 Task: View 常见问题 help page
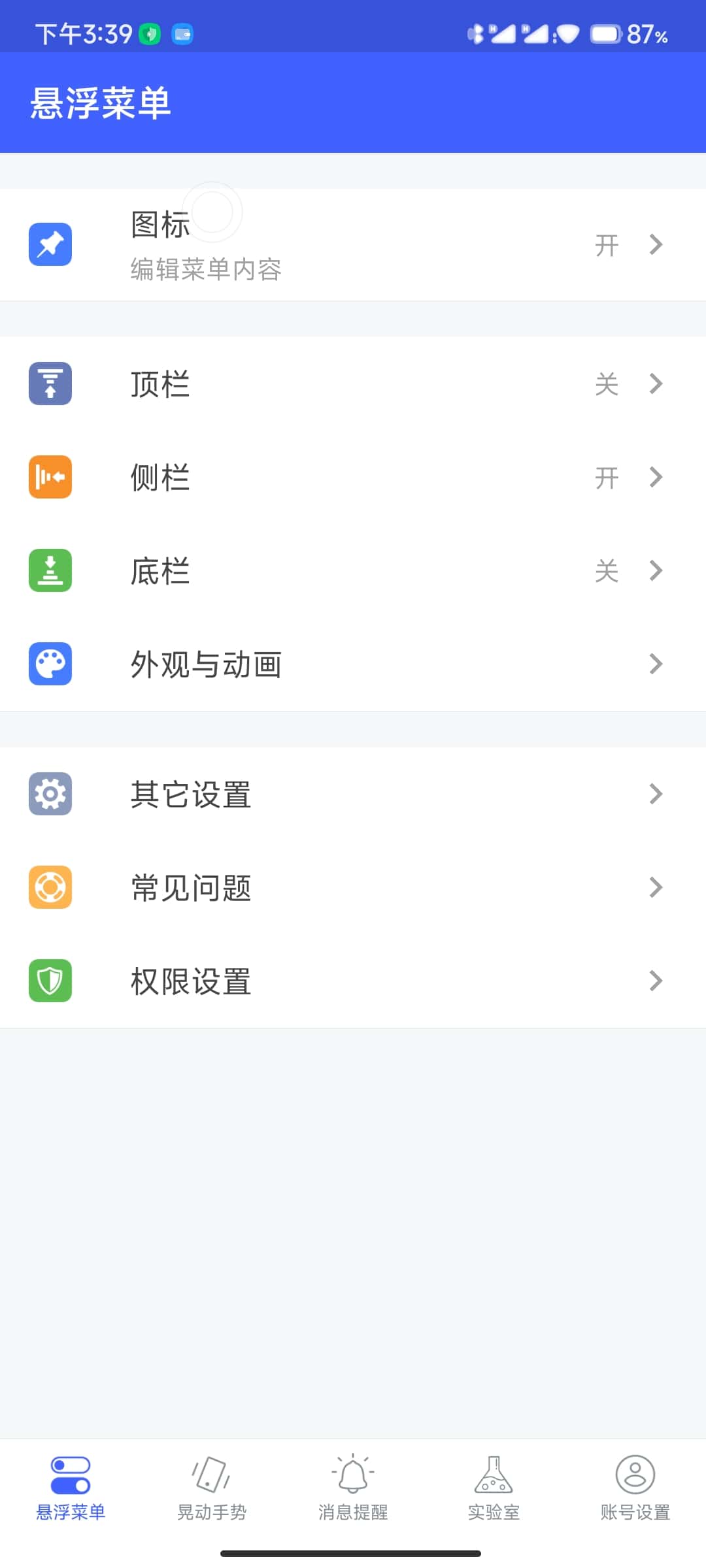point(353,887)
